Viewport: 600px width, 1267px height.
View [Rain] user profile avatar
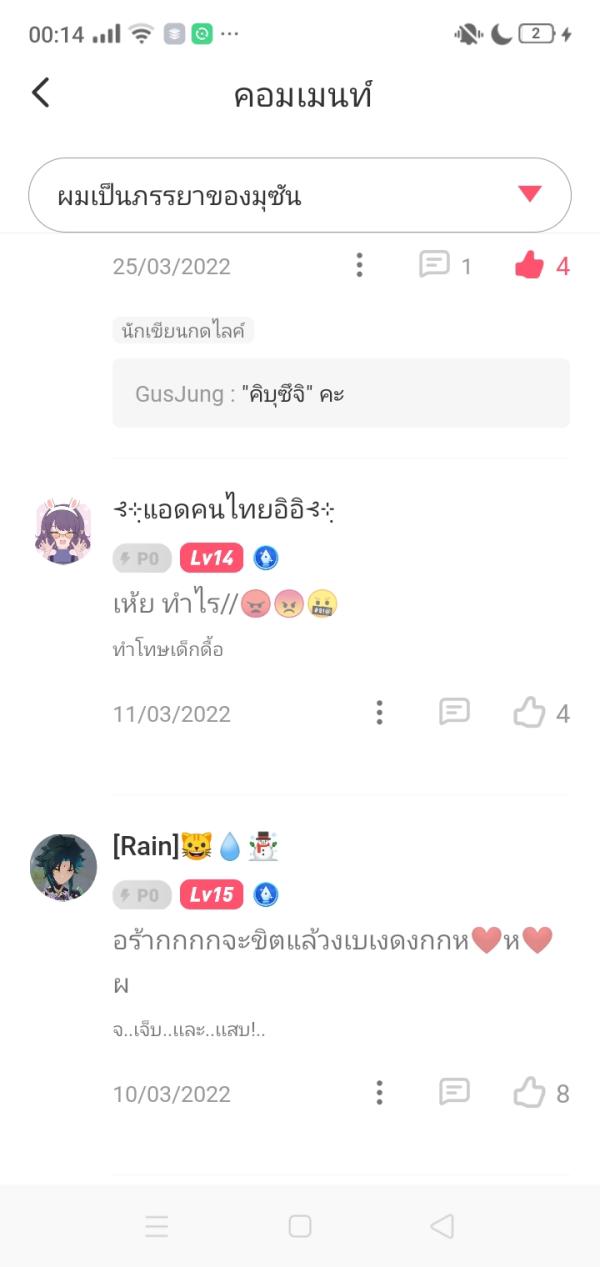63,867
